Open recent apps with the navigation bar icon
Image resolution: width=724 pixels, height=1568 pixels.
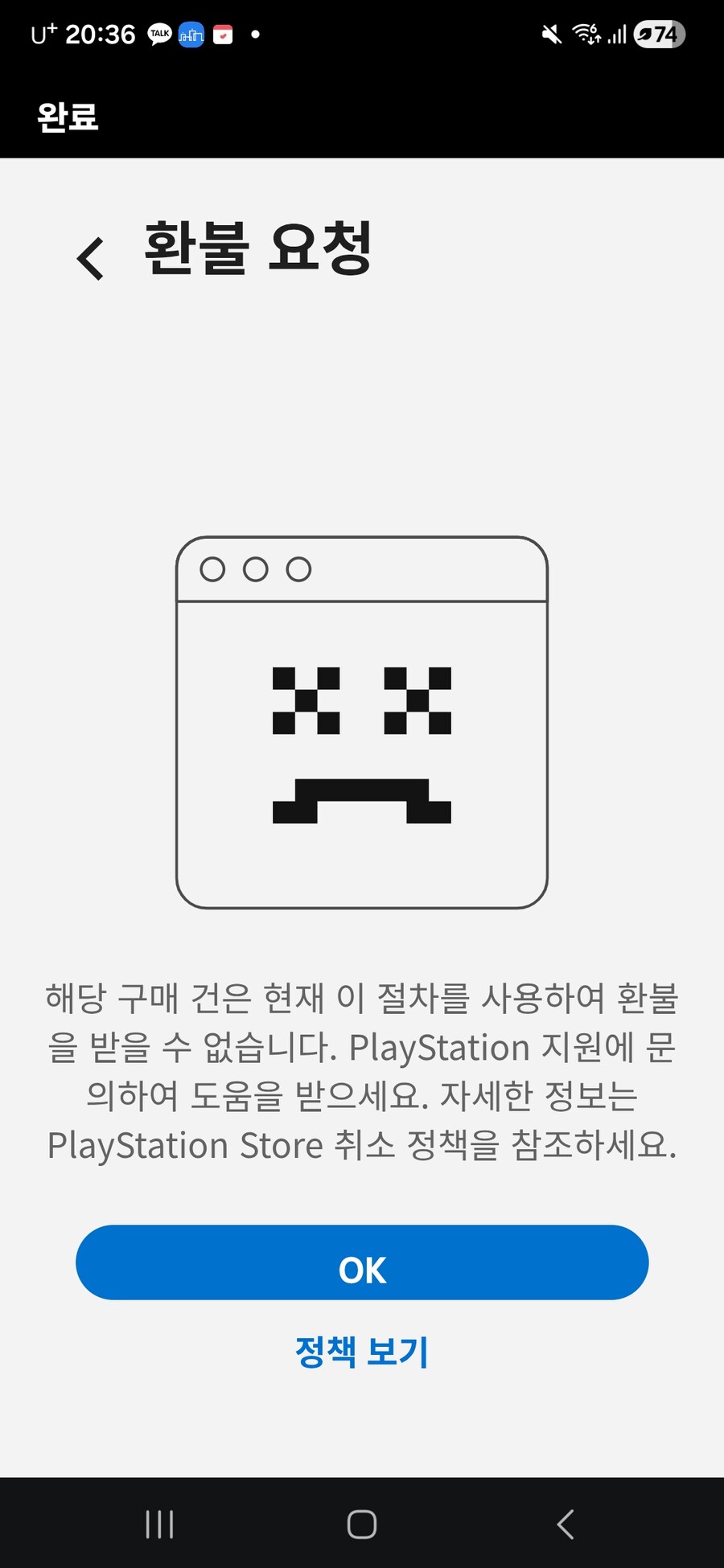[x=159, y=1522]
